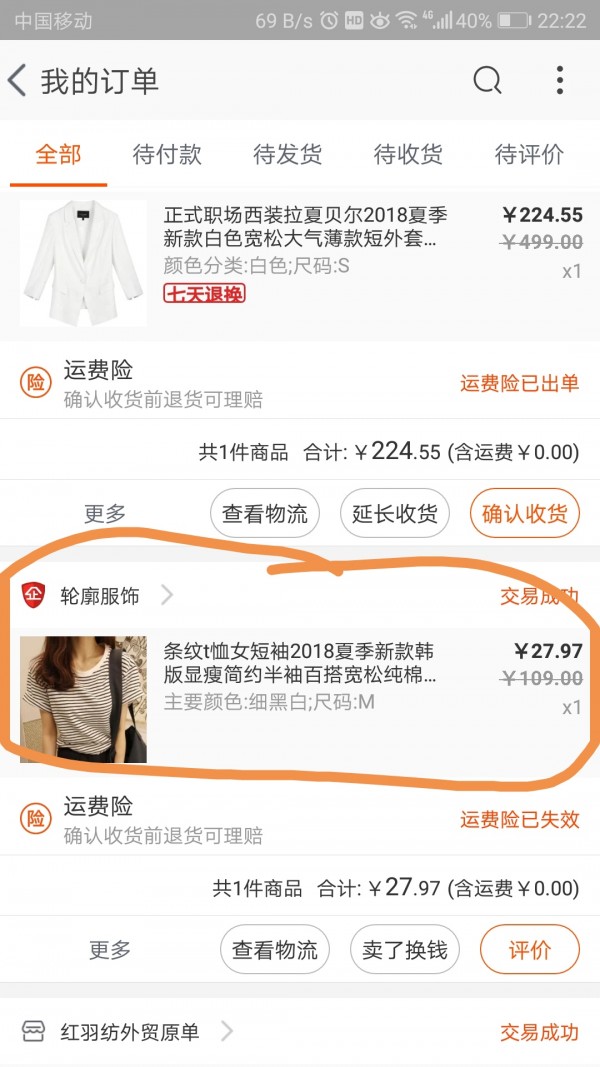This screenshot has width=600, height=1067.
Task: Go back from 我的订单
Action: click(18, 81)
